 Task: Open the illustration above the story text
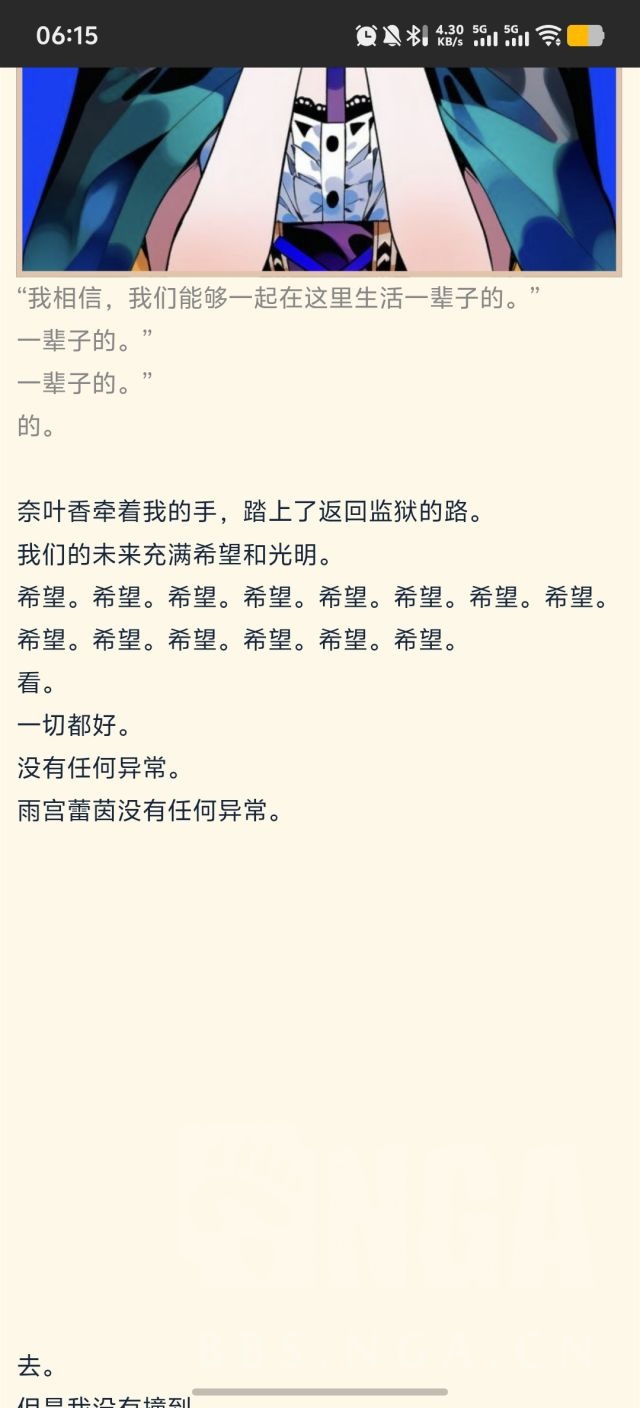click(x=319, y=171)
